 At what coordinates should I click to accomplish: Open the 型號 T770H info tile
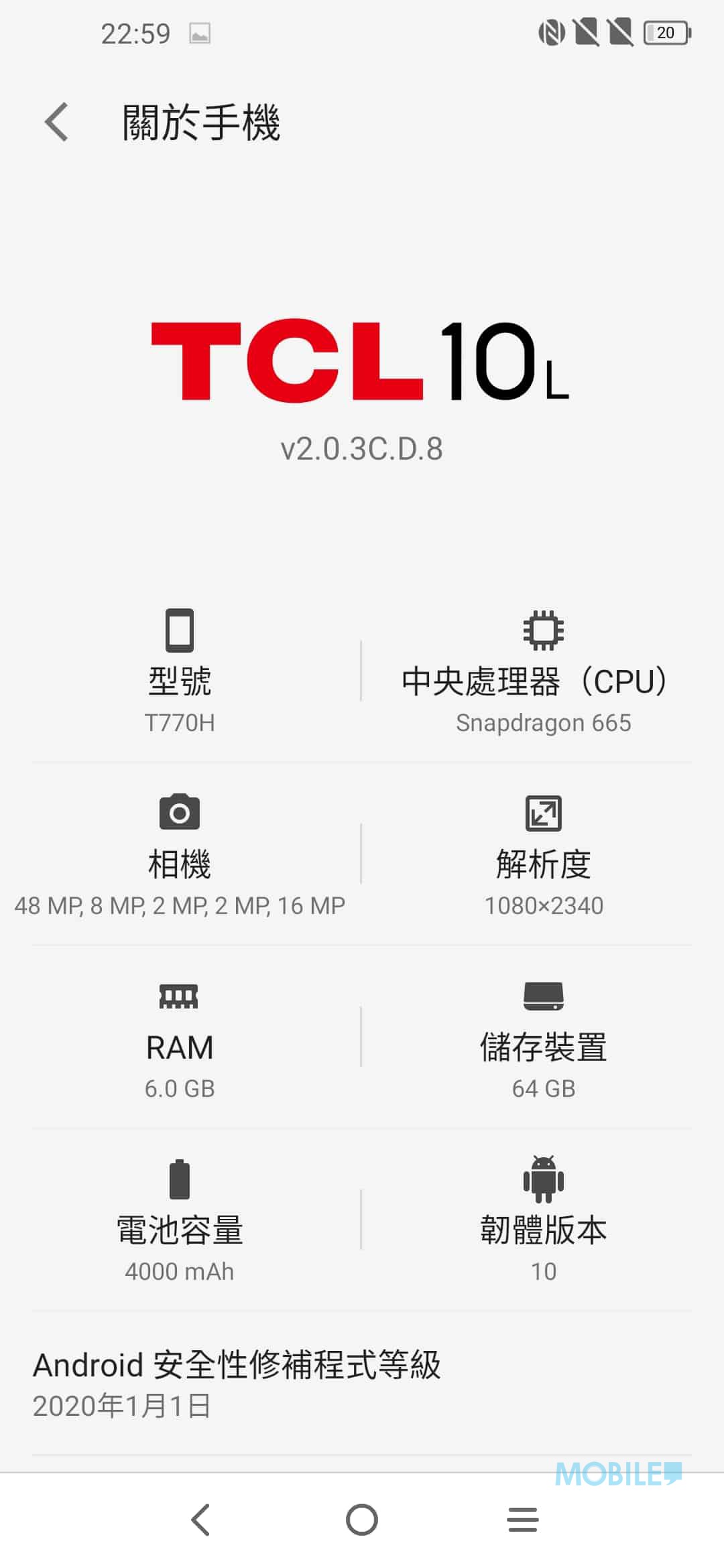pyautogui.click(x=180, y=671)
